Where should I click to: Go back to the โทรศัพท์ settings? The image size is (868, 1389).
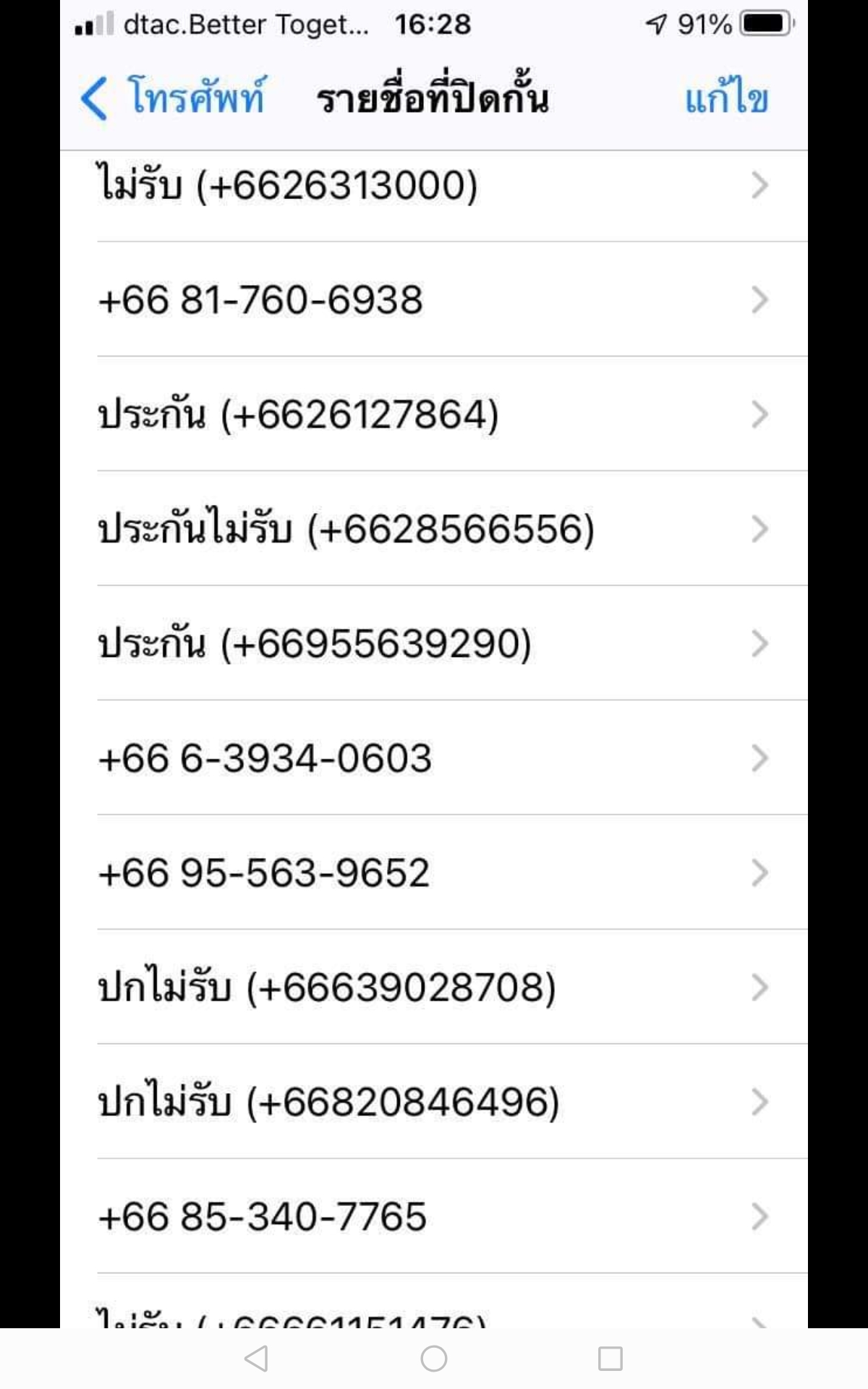pos(173,98)
